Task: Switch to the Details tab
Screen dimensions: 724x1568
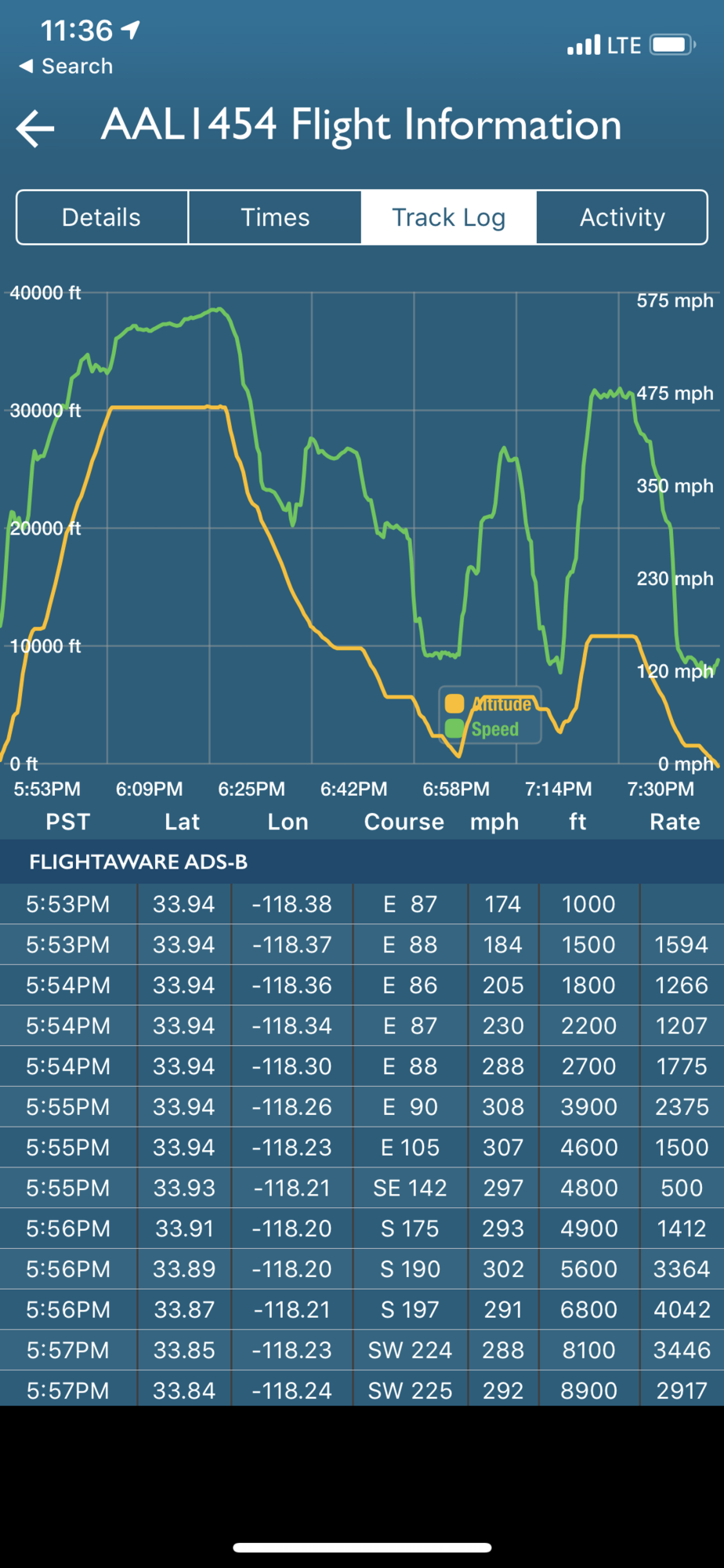Action: pyautogui.click(x=102, y=217)
